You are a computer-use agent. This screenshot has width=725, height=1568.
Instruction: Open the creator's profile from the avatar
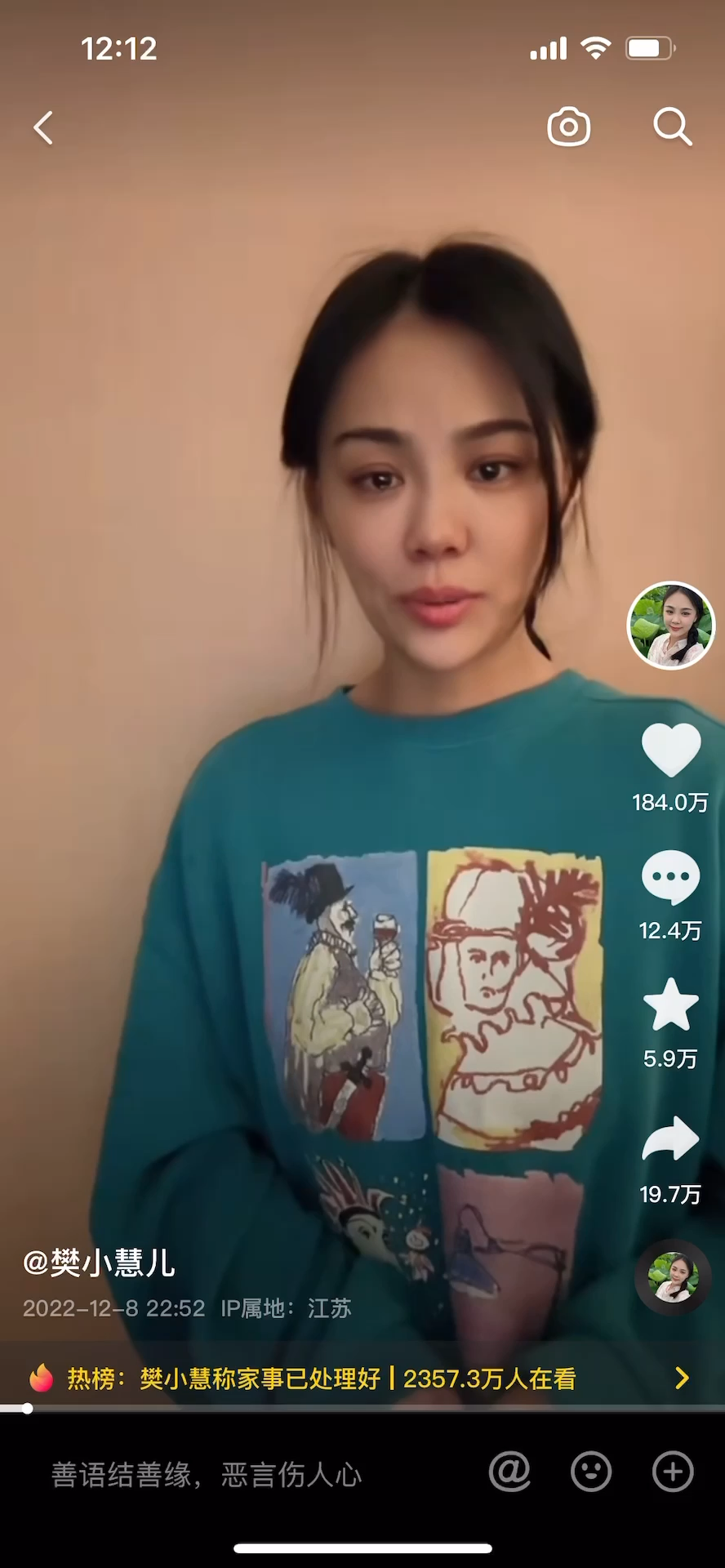pos(670,626)
